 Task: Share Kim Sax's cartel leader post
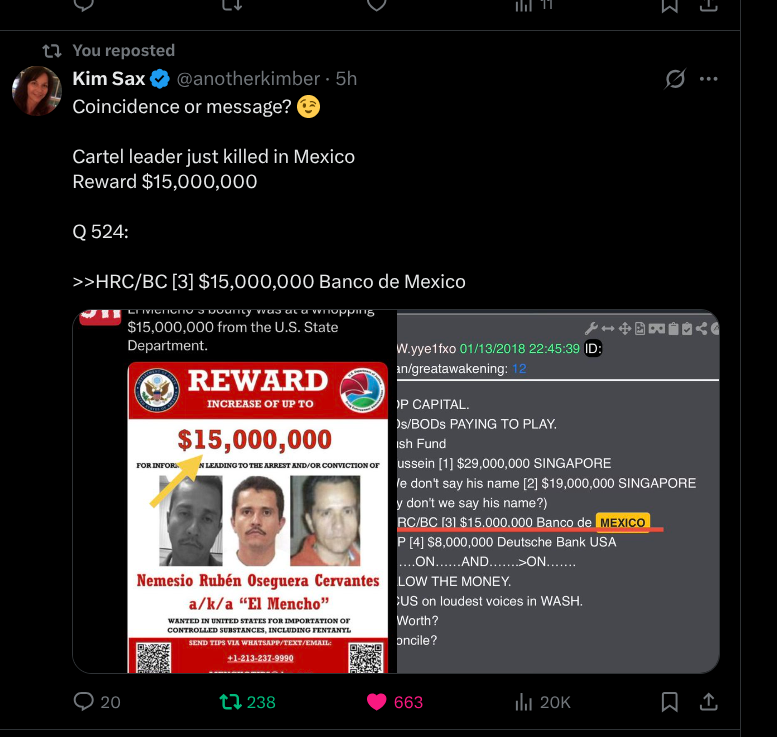708,702
